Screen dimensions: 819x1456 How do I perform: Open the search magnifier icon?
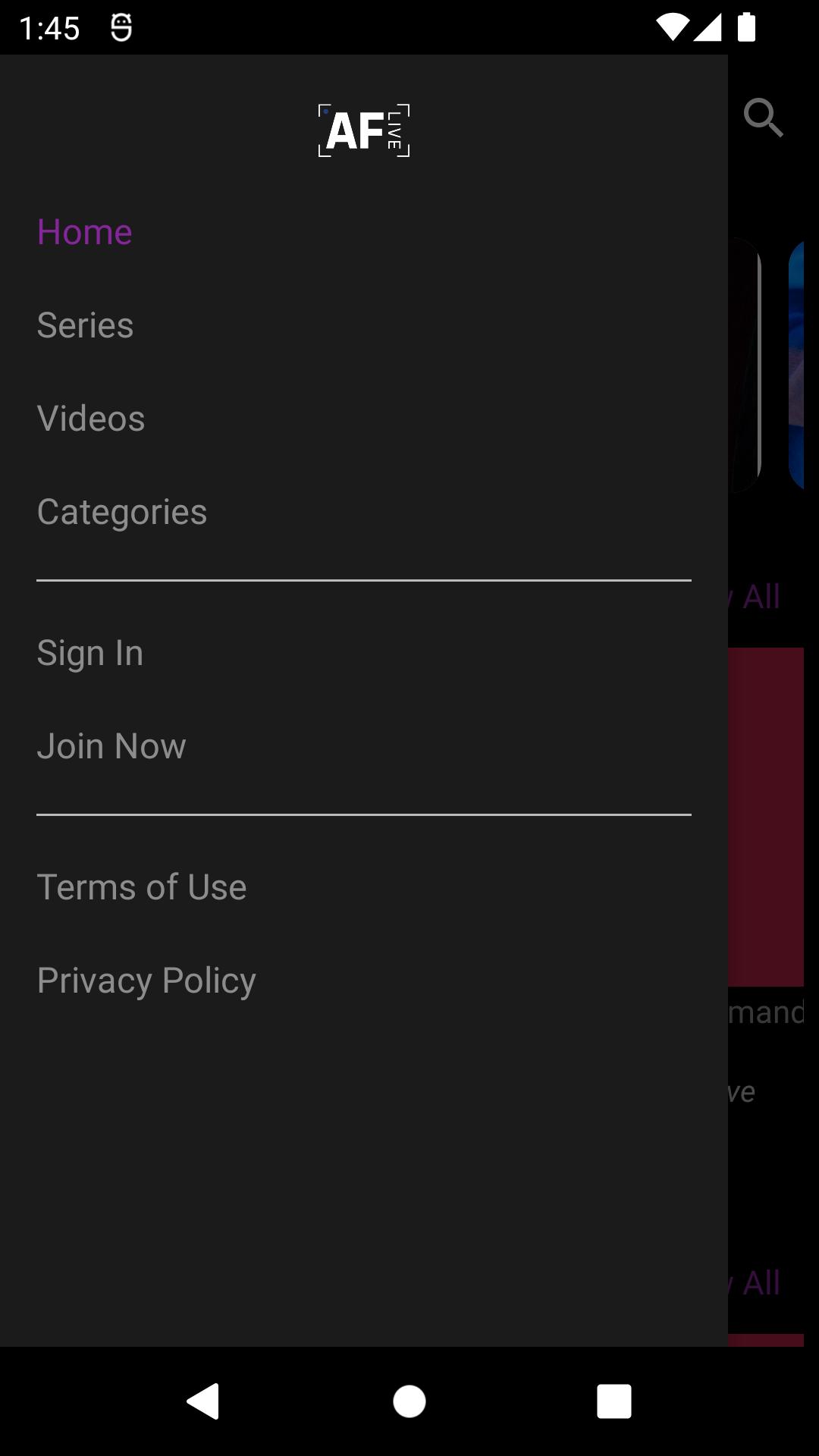coord(763,118)
